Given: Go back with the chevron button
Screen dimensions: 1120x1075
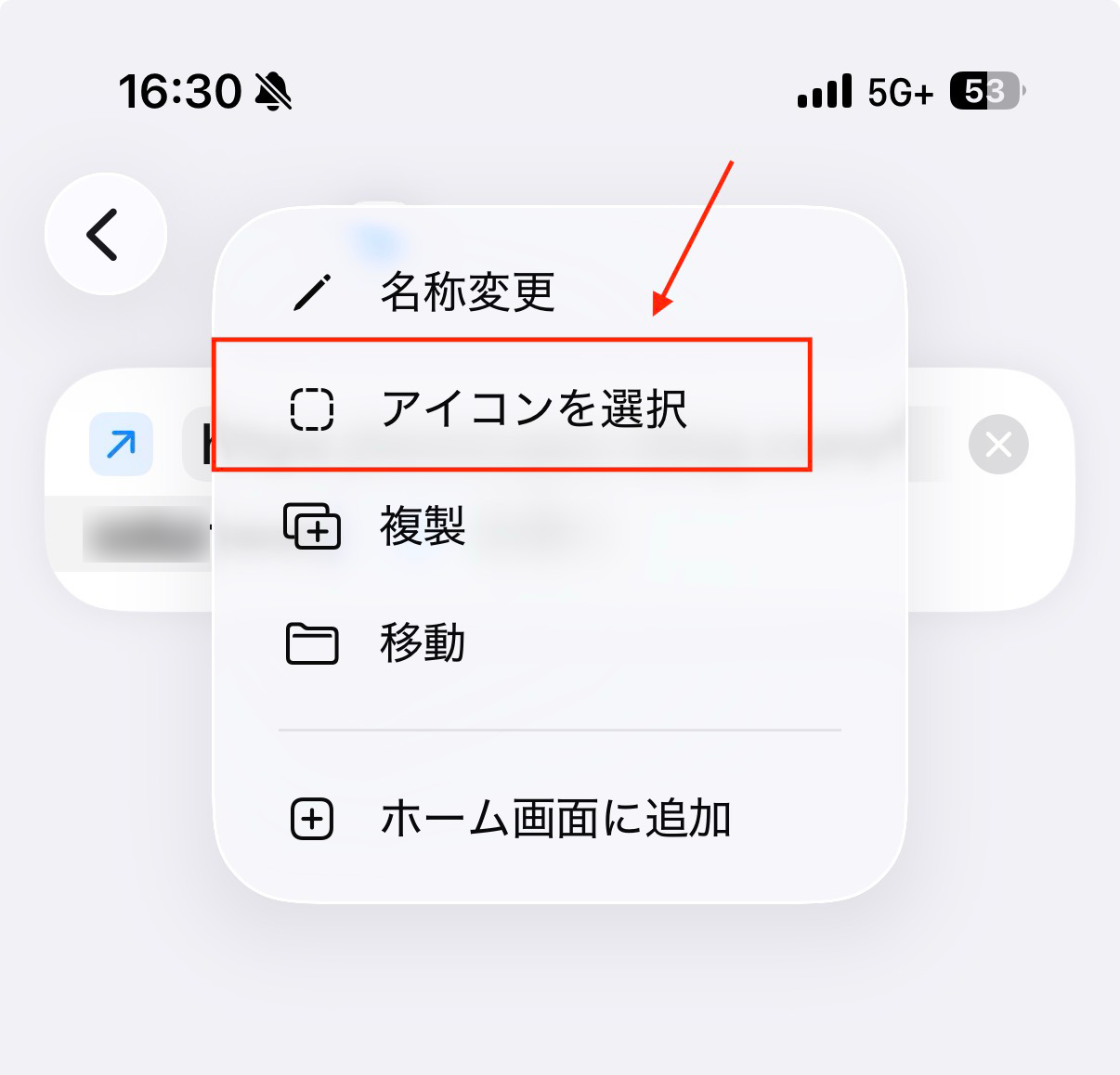Looking at the screenshot, I should pyautogui.click(x=105, y=234).
